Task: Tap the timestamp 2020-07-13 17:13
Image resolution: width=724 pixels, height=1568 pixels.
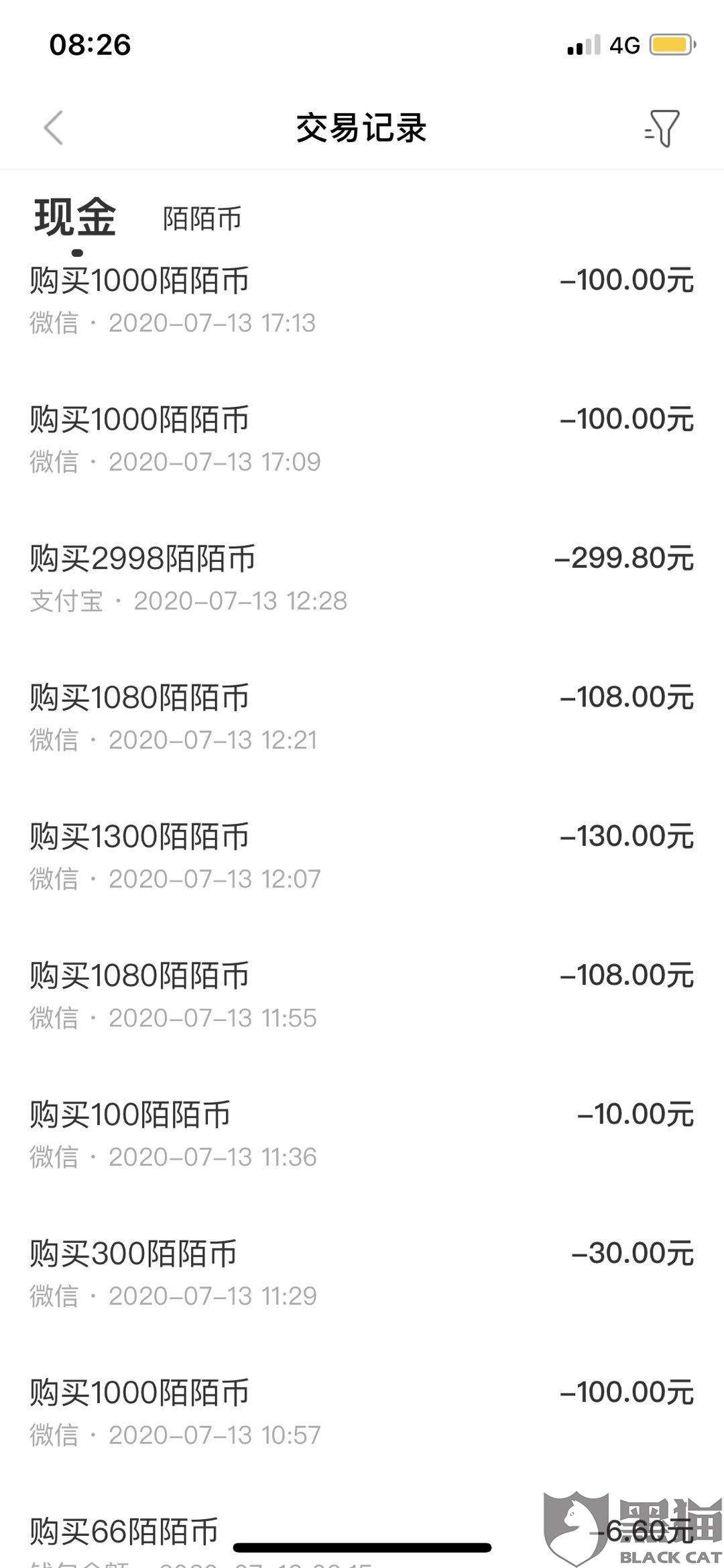Action: (x=215, y=322)
